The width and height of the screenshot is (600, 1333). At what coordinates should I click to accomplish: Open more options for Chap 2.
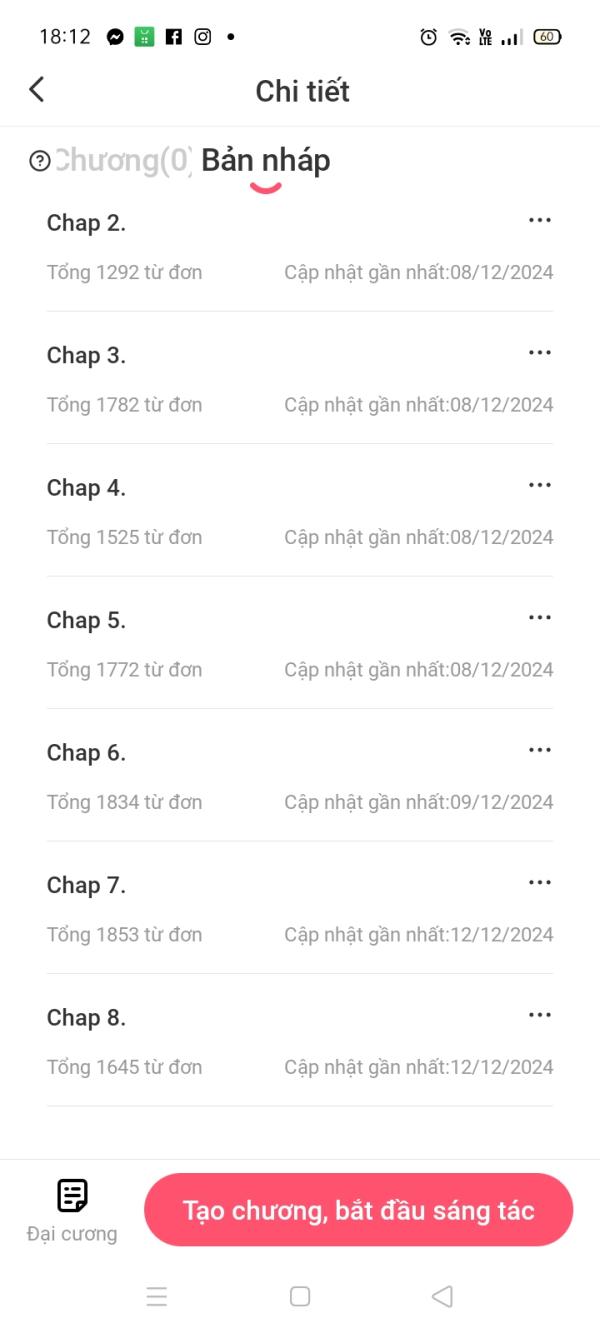click(539, 221)
